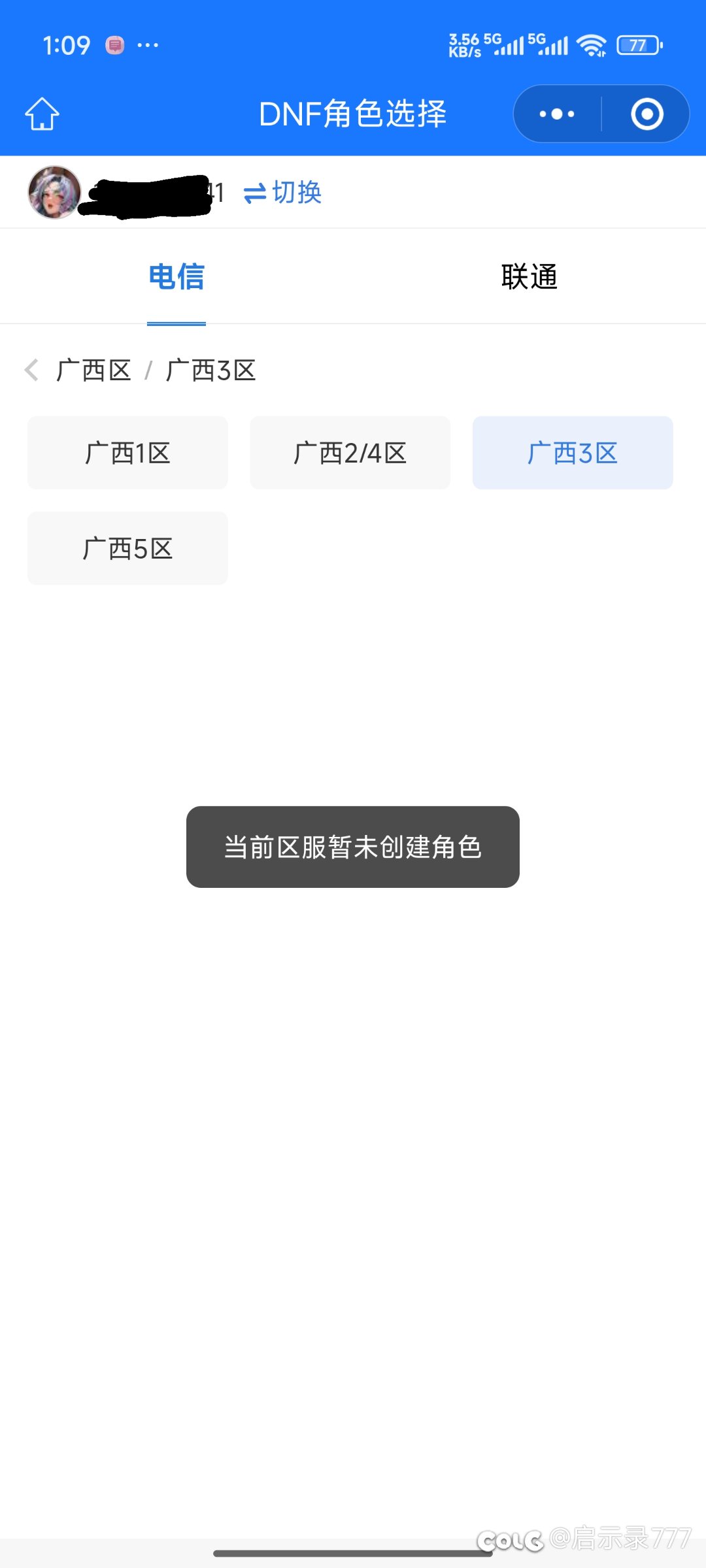This screenshot has height=1568, width=706.
Task: Click the circular close mini-program icon
Action: pyautogui.click(x=646, y=112)
